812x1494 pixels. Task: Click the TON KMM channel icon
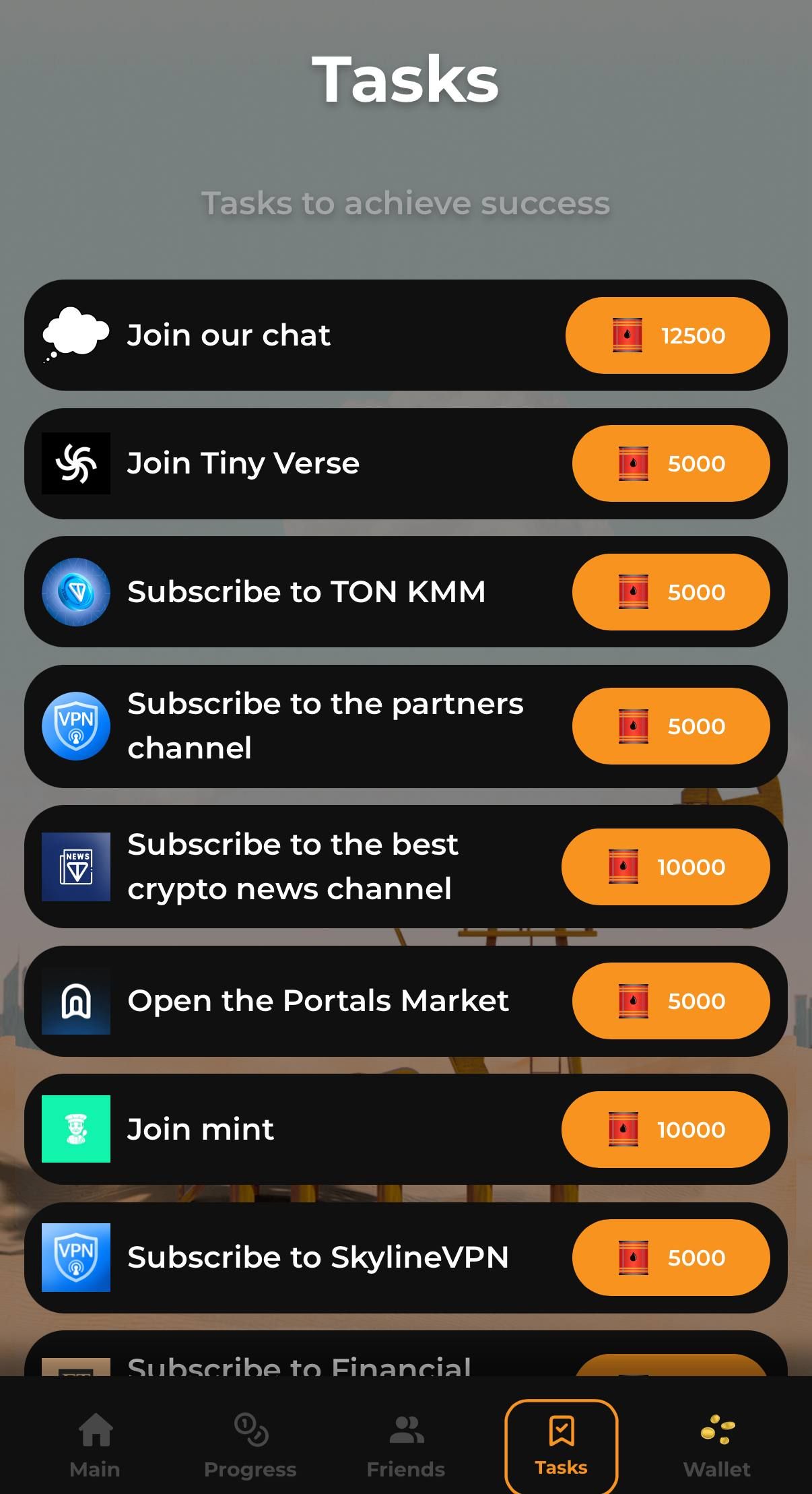coord(75,591)
